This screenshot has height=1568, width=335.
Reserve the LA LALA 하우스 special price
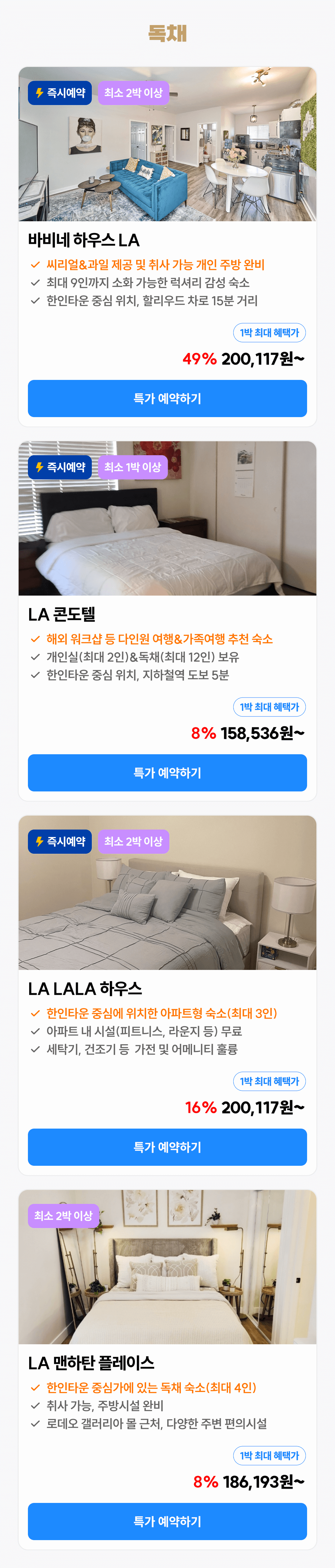(x=167, y=1147)
